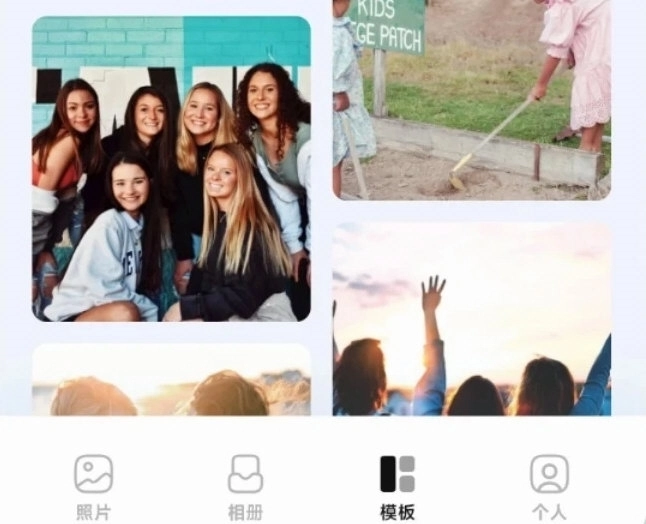Switch to the 照片 tab
Screen dimensions: 646x524
pos(94,485)
